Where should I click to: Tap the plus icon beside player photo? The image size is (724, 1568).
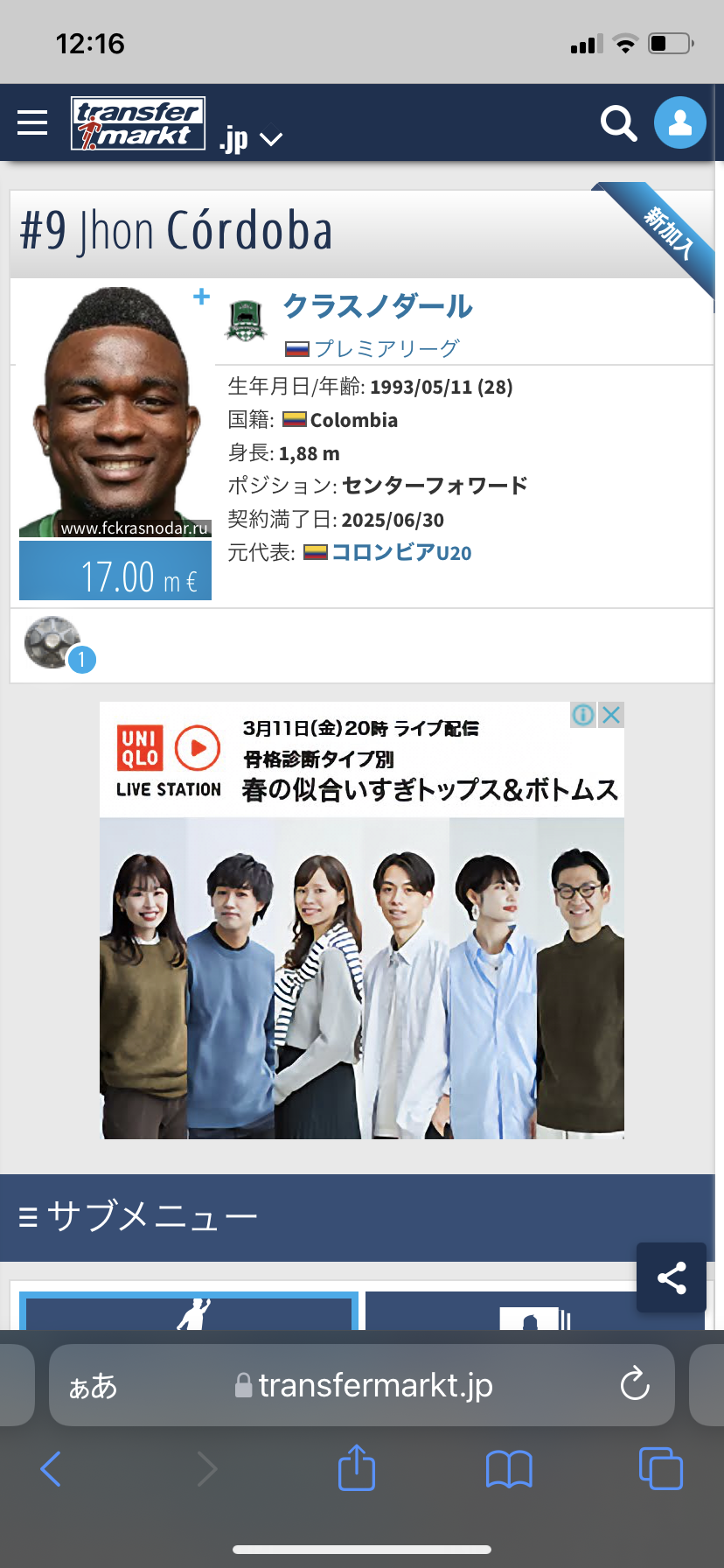(202, 297)
